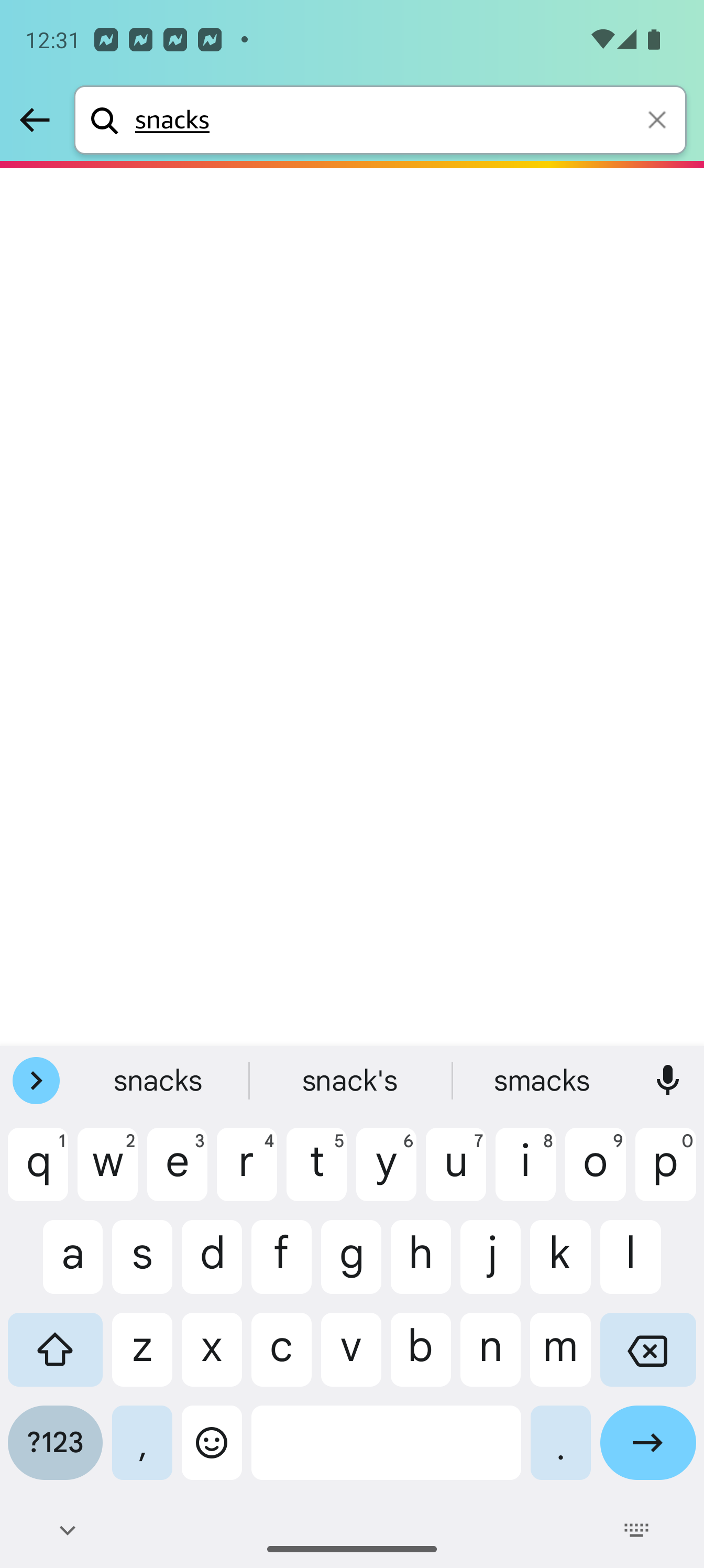Choose the "snack's" keyboard suggestion
The image size is (704, 1568).
point(350,1081)
